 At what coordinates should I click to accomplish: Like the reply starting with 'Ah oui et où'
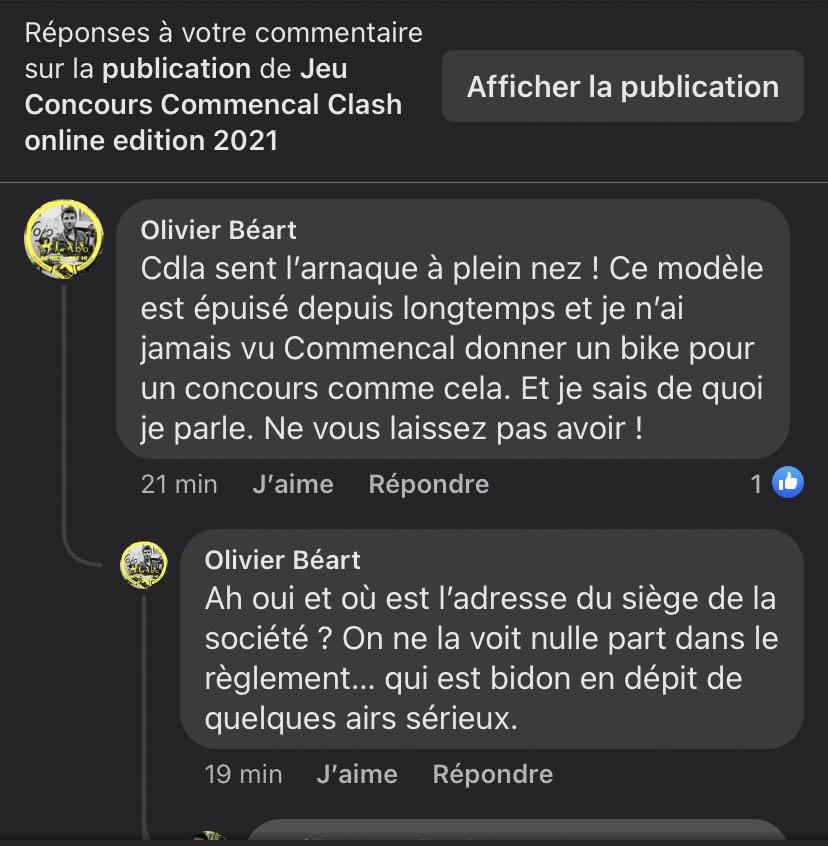357,774
